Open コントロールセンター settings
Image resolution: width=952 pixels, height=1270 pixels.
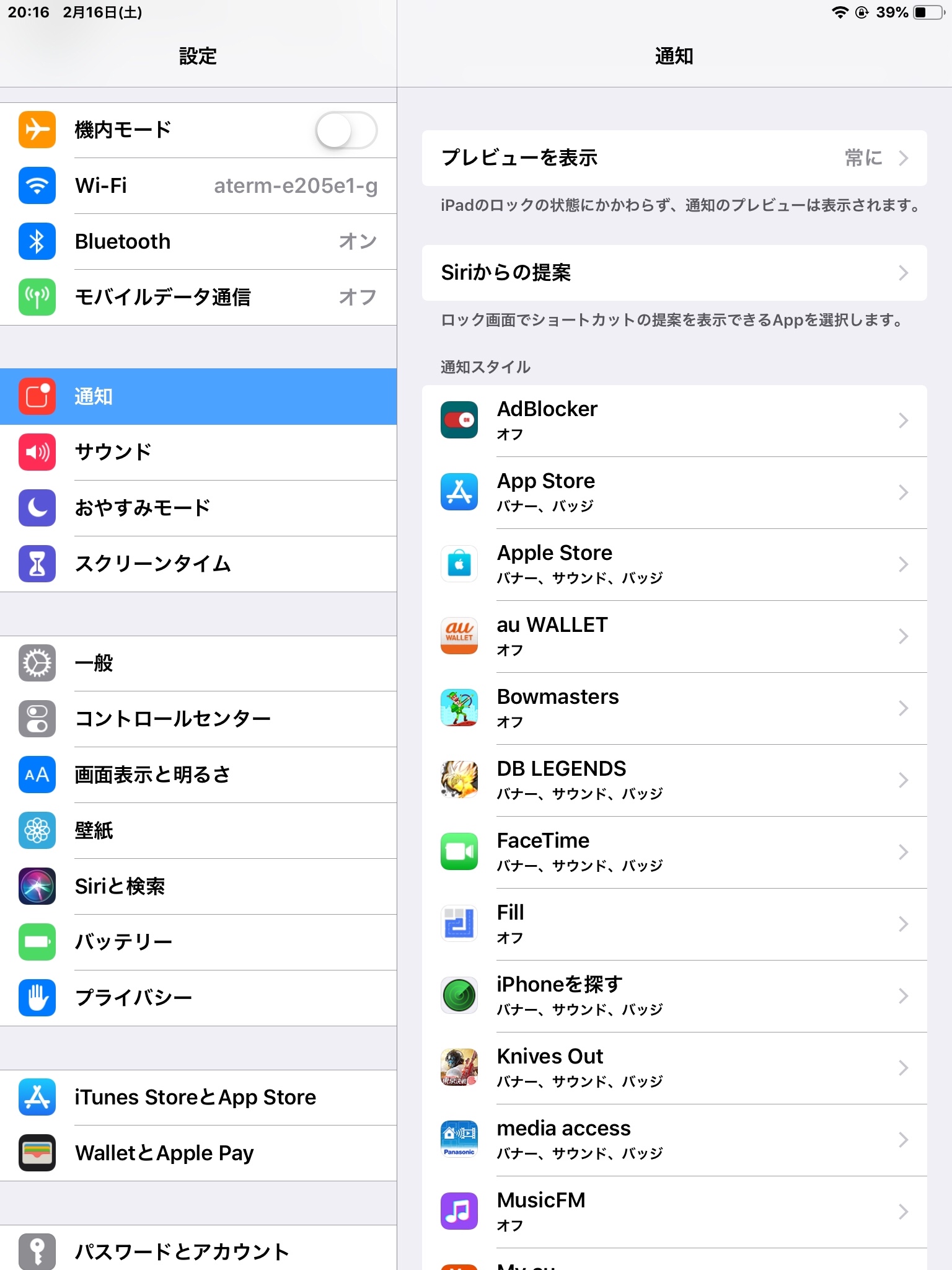198,719
